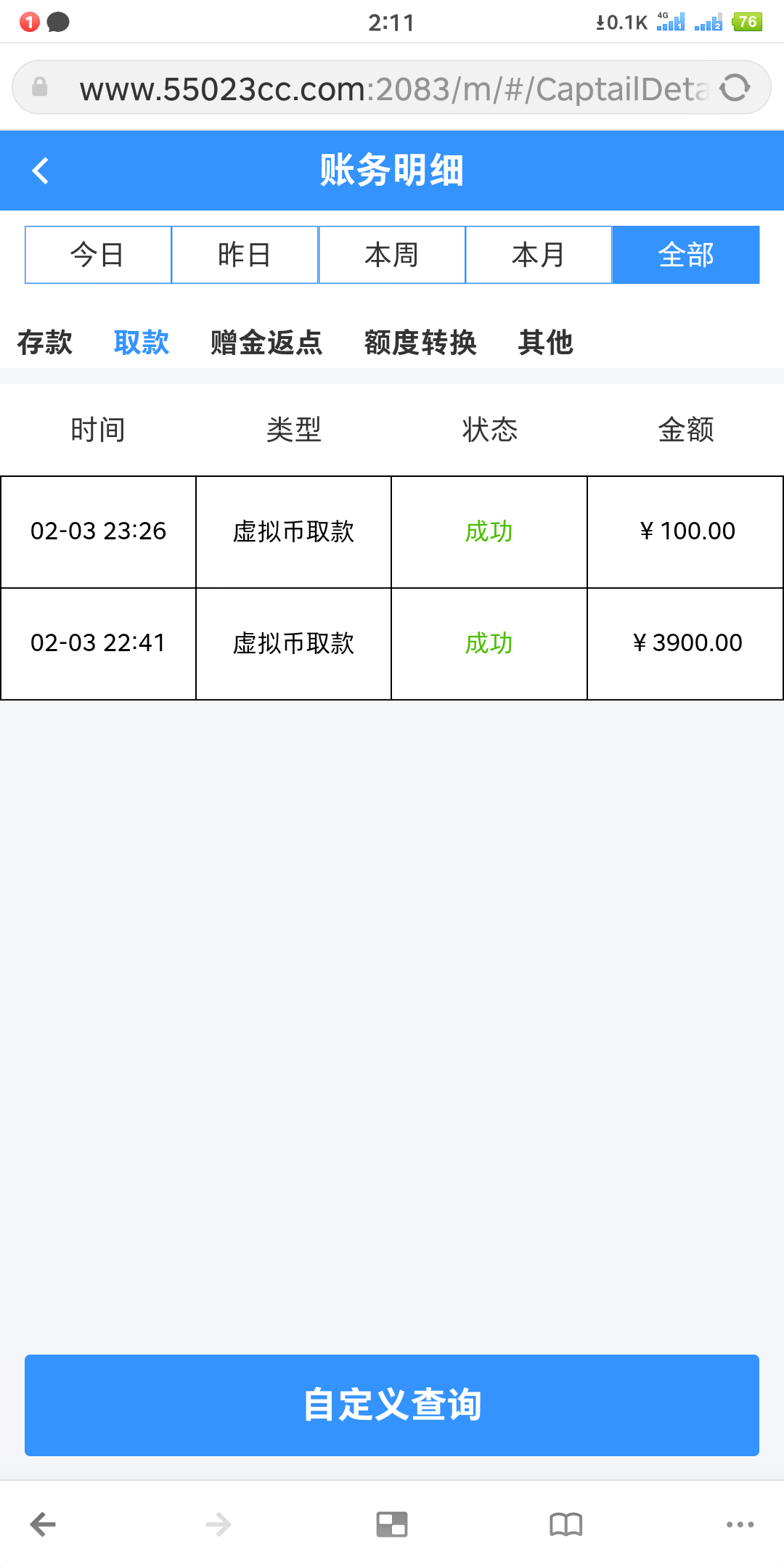Select the 本周 date filter
This screenshot has height=1568, width=784.
pos(391,254)
